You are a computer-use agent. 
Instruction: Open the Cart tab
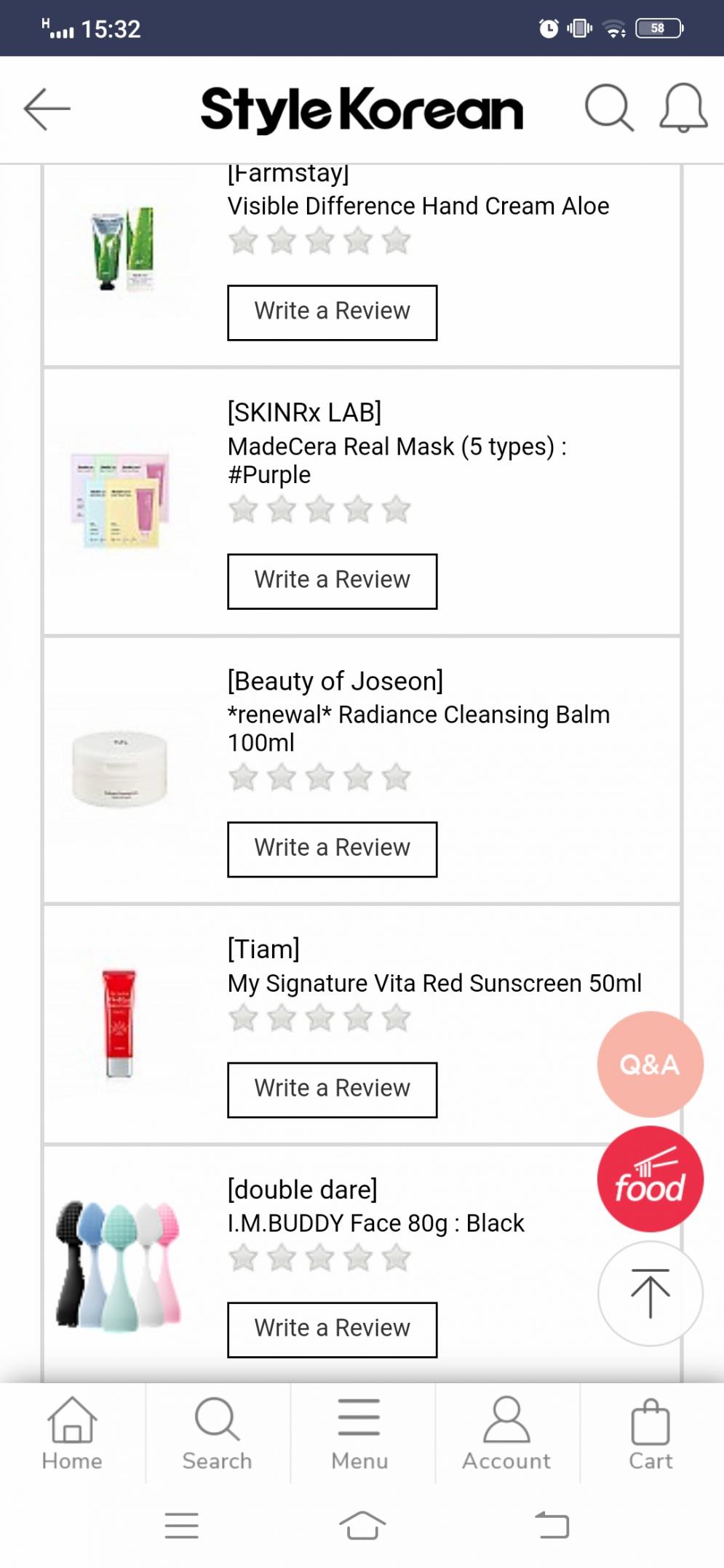click(651, 1433)
